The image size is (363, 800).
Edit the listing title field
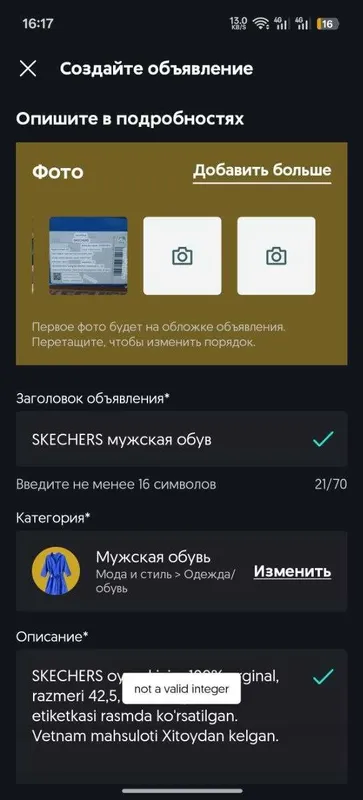pyautogui.click(x=182, y=439)
